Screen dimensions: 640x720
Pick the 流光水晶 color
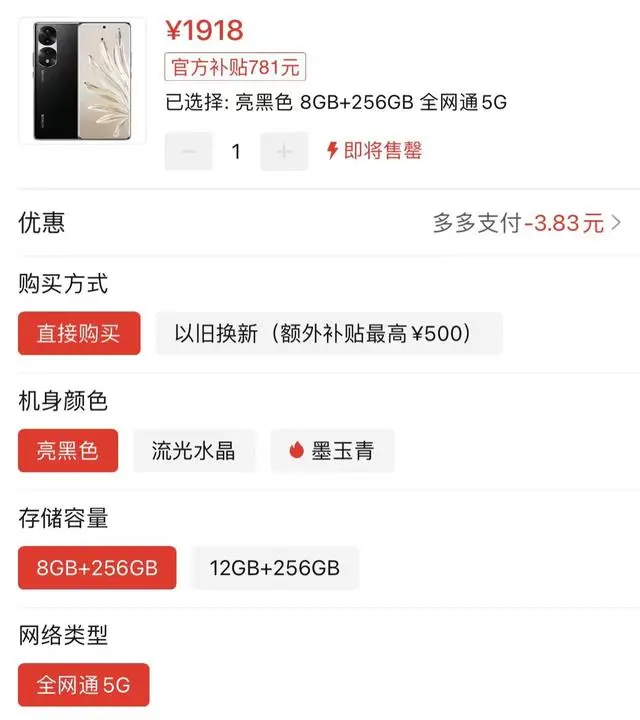click(194, 450)
